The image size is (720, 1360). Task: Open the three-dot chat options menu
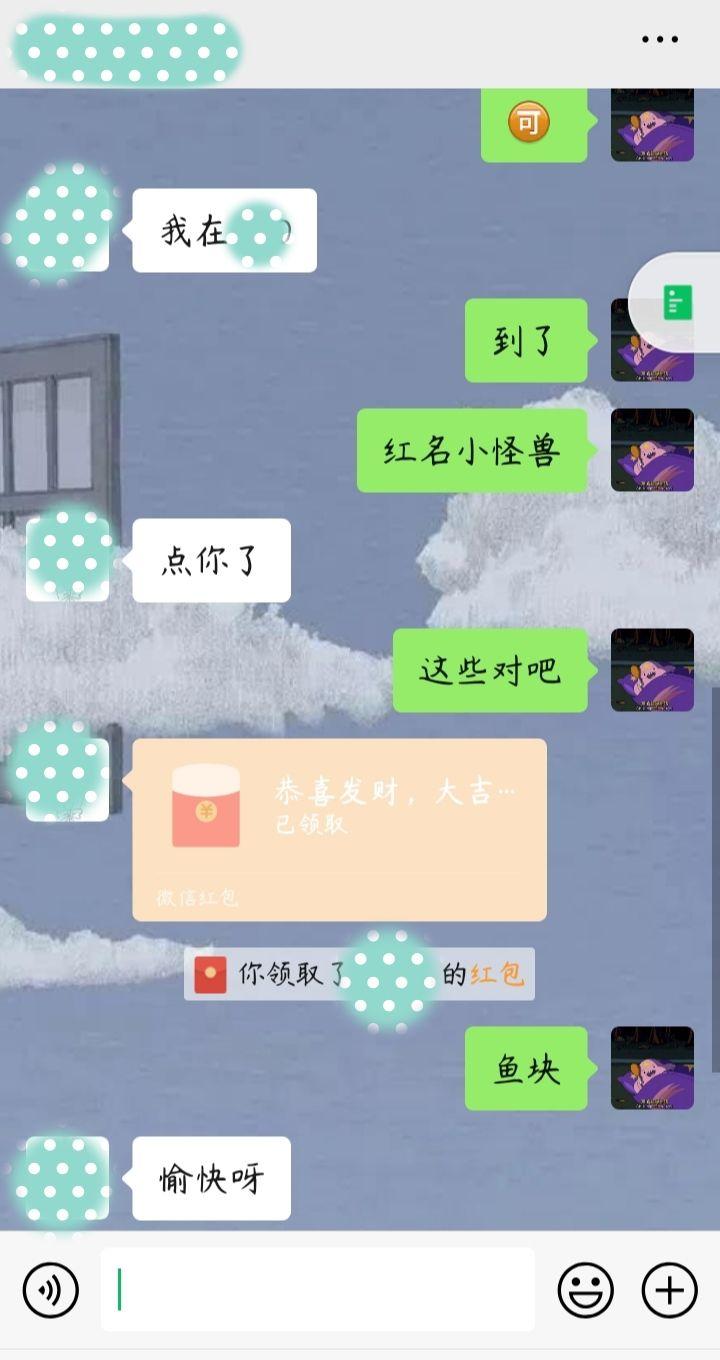click(x=660, y=40)
